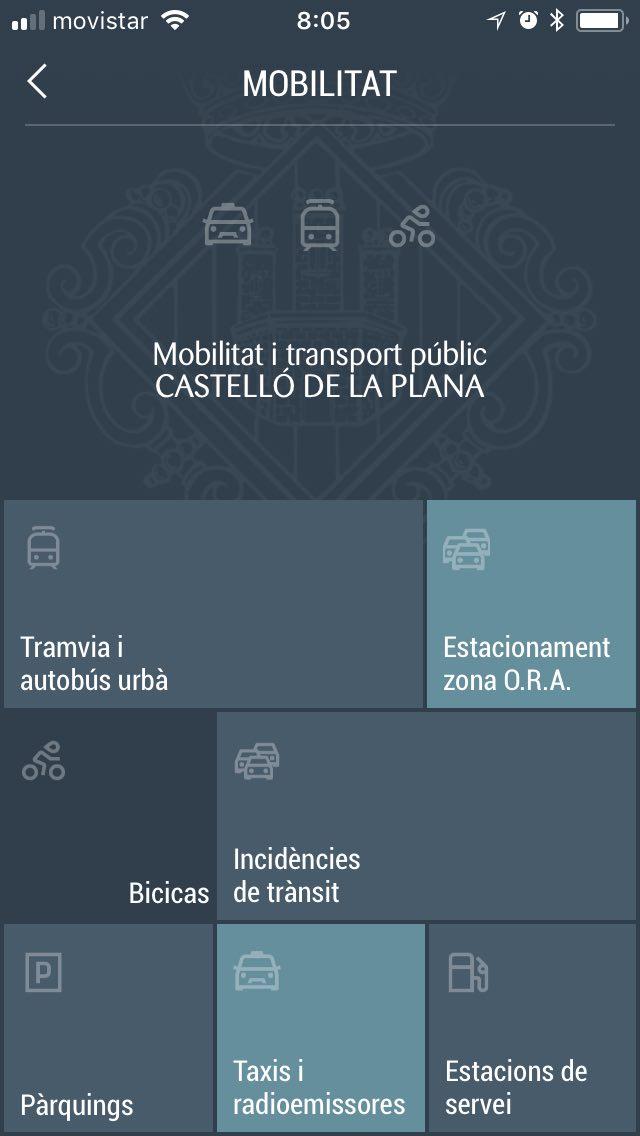Open Tramvia i autobús urbà tile
This screenshot has width=640, height=1136.
tap(213, 604)
